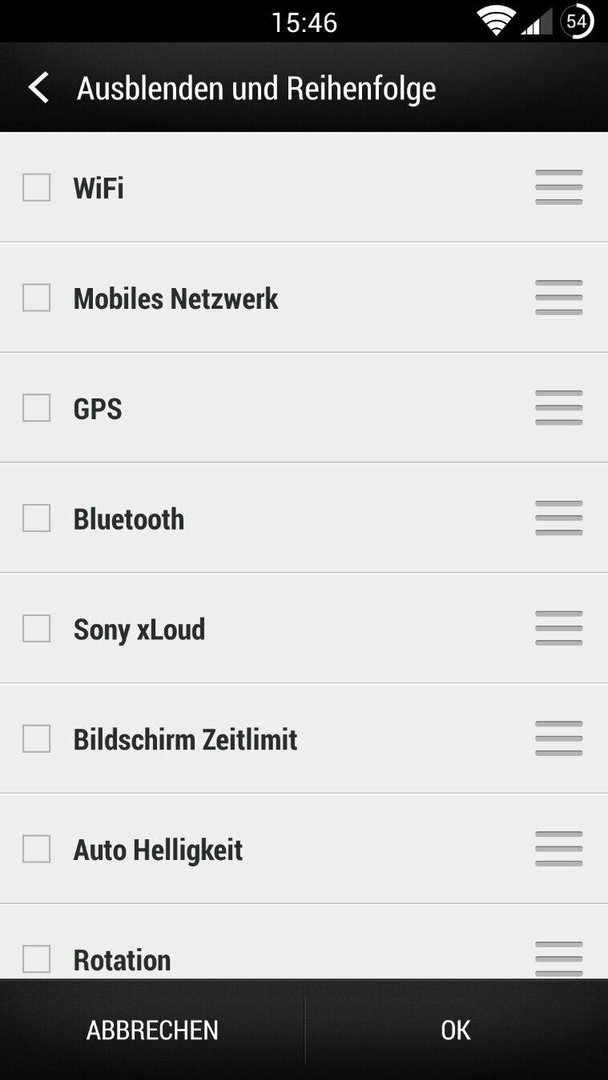Confirm with the OK button

(456, 1030)
